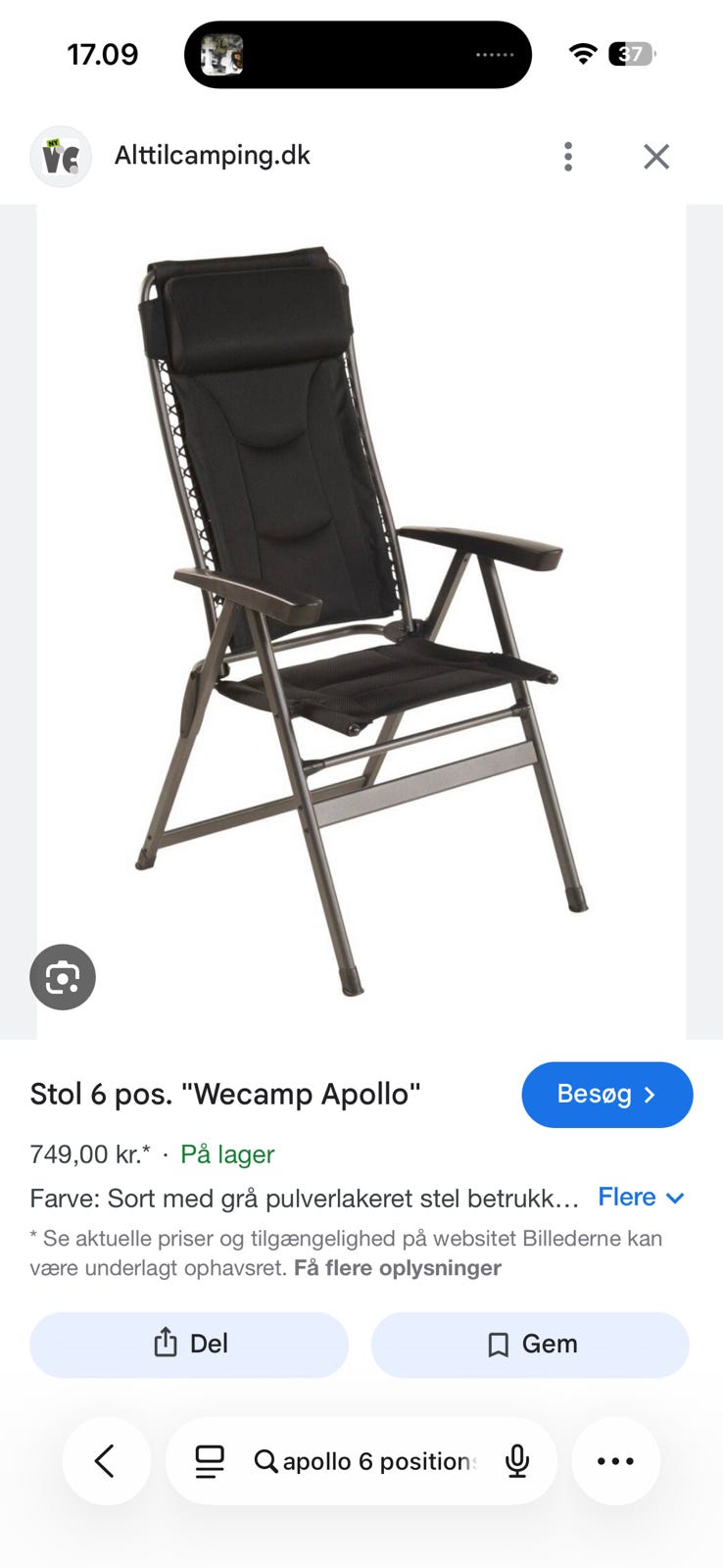Viewport: 723px width, 1568px height.
Task: Open the Wecamp Apollo chair image
Action: [361, 621]
